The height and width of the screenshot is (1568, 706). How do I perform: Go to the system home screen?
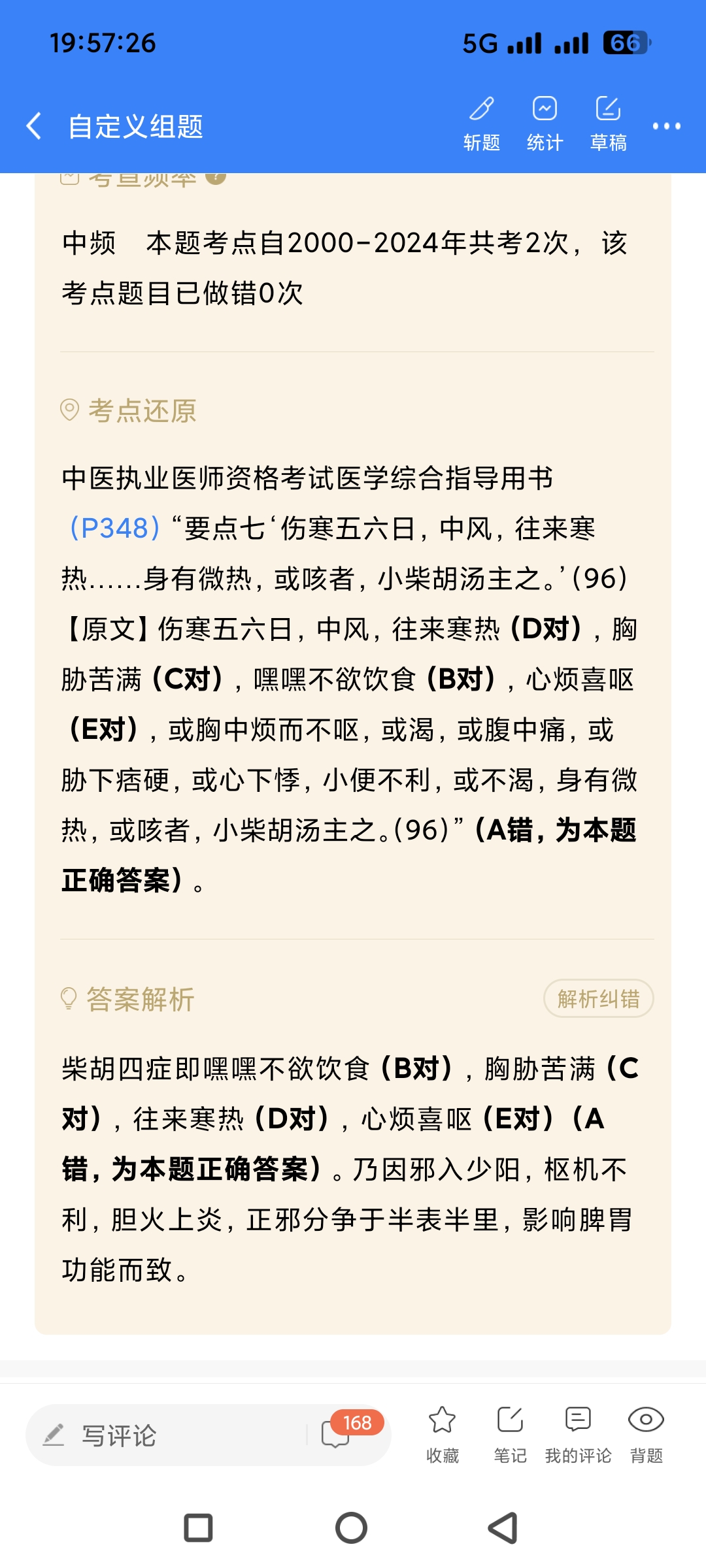pyautogui.click(x=352, y=1528)
